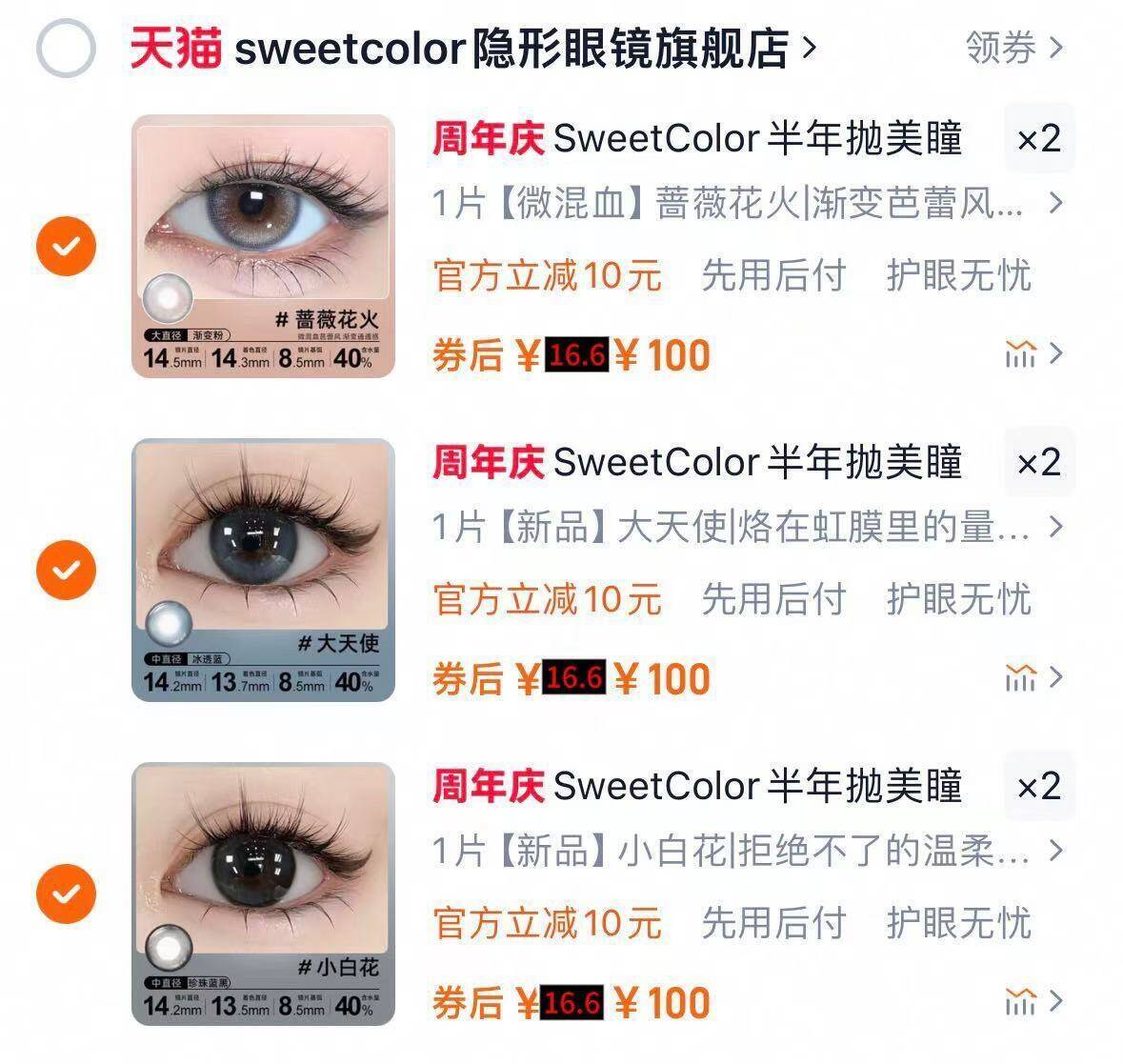Select all items from sweetcolor store
The height and width of the screenshot is (1064, 1123).
click(x=66, y=48)
